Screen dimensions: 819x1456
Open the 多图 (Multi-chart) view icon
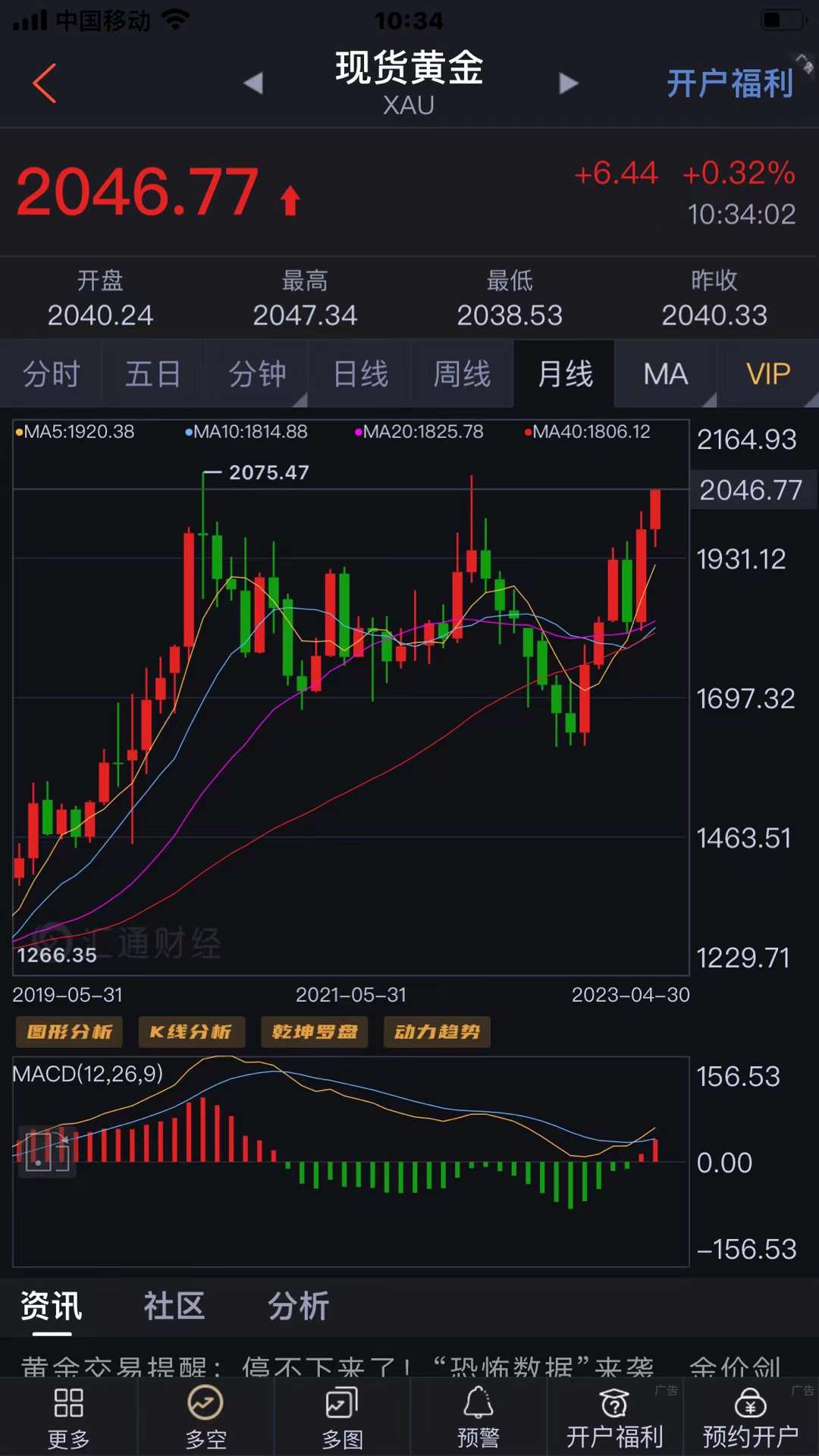click(340, 1412)
